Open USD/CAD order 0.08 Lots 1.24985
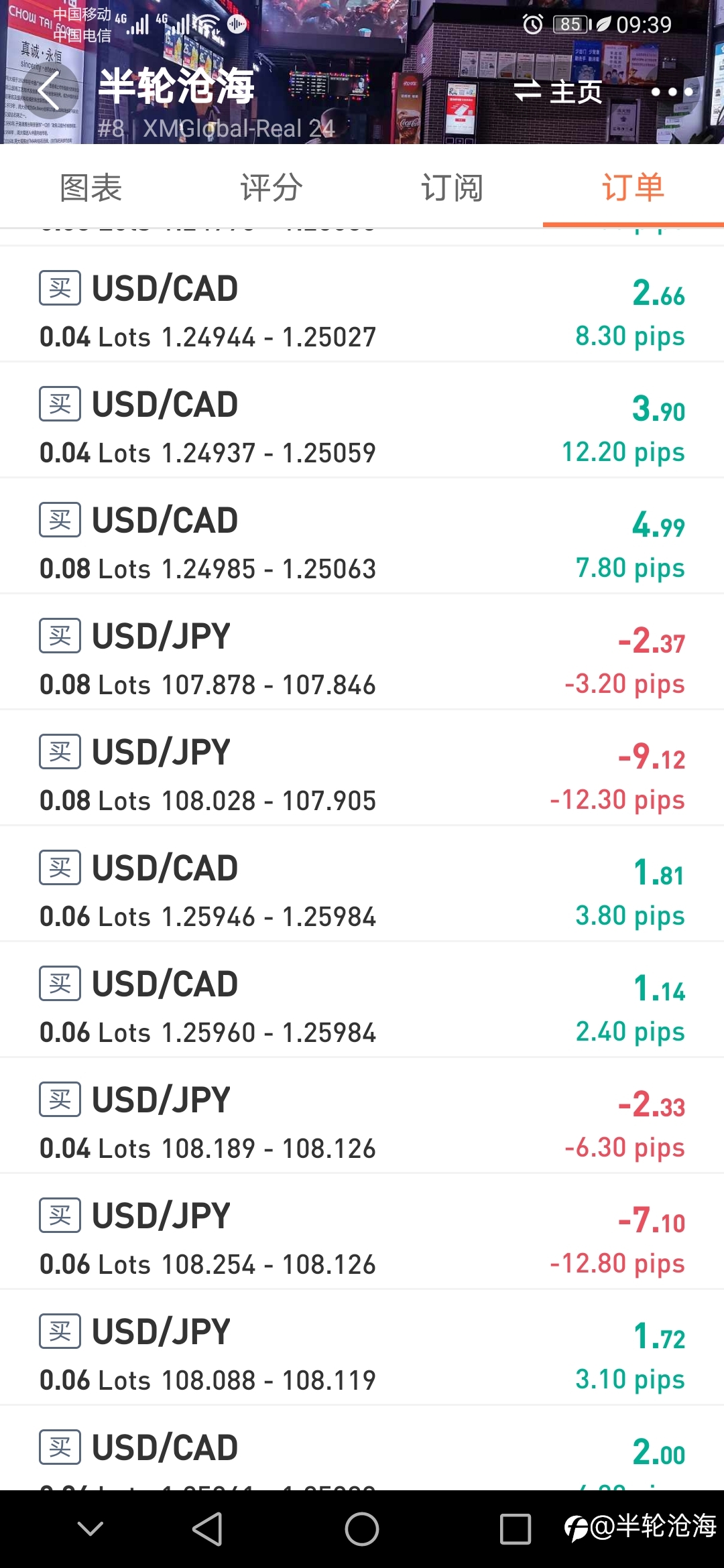Image resolution: width=724 pixels, height=1568 pixels. [x=362, y=536]
